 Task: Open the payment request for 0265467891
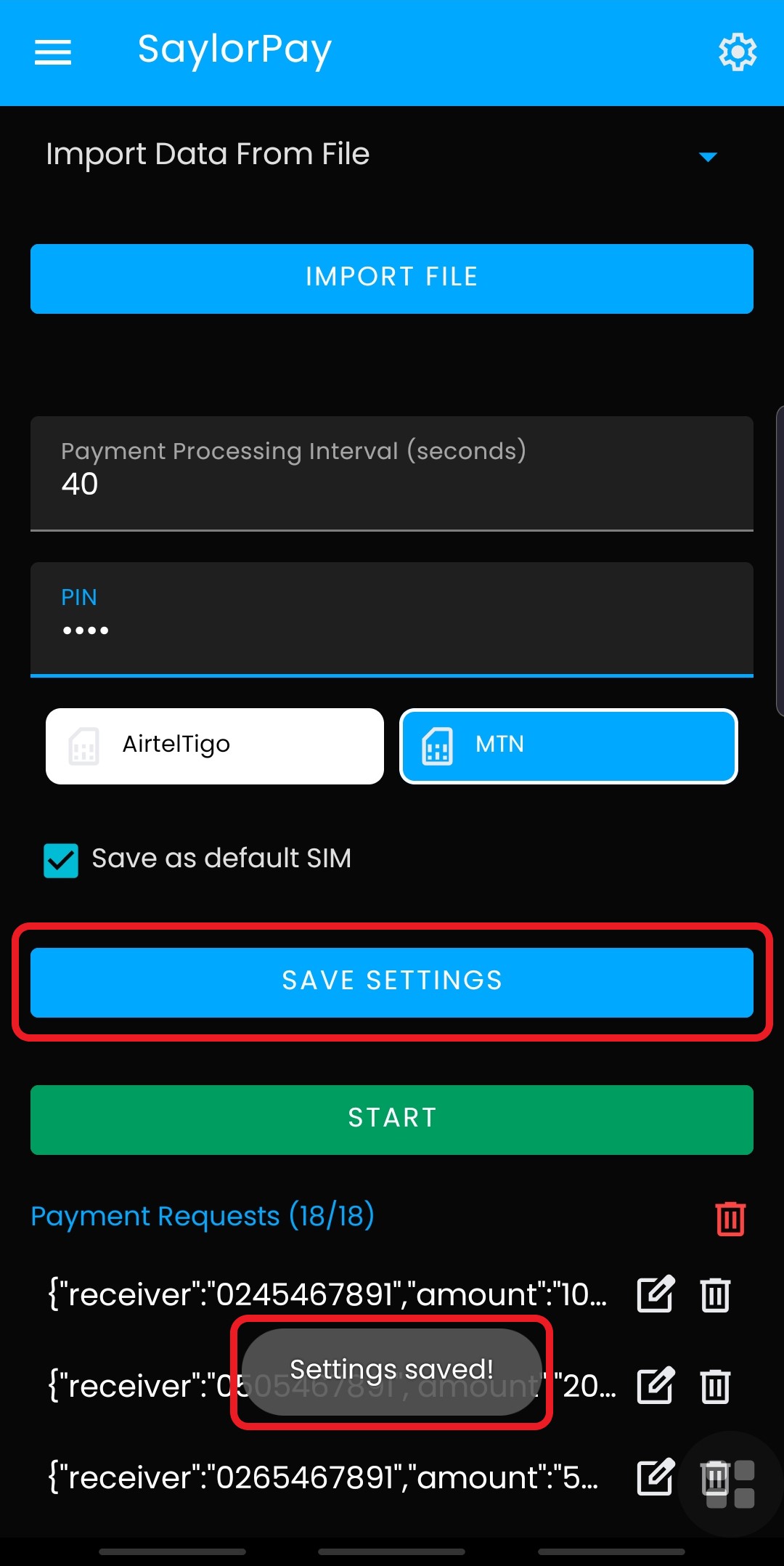point(324,1477)
